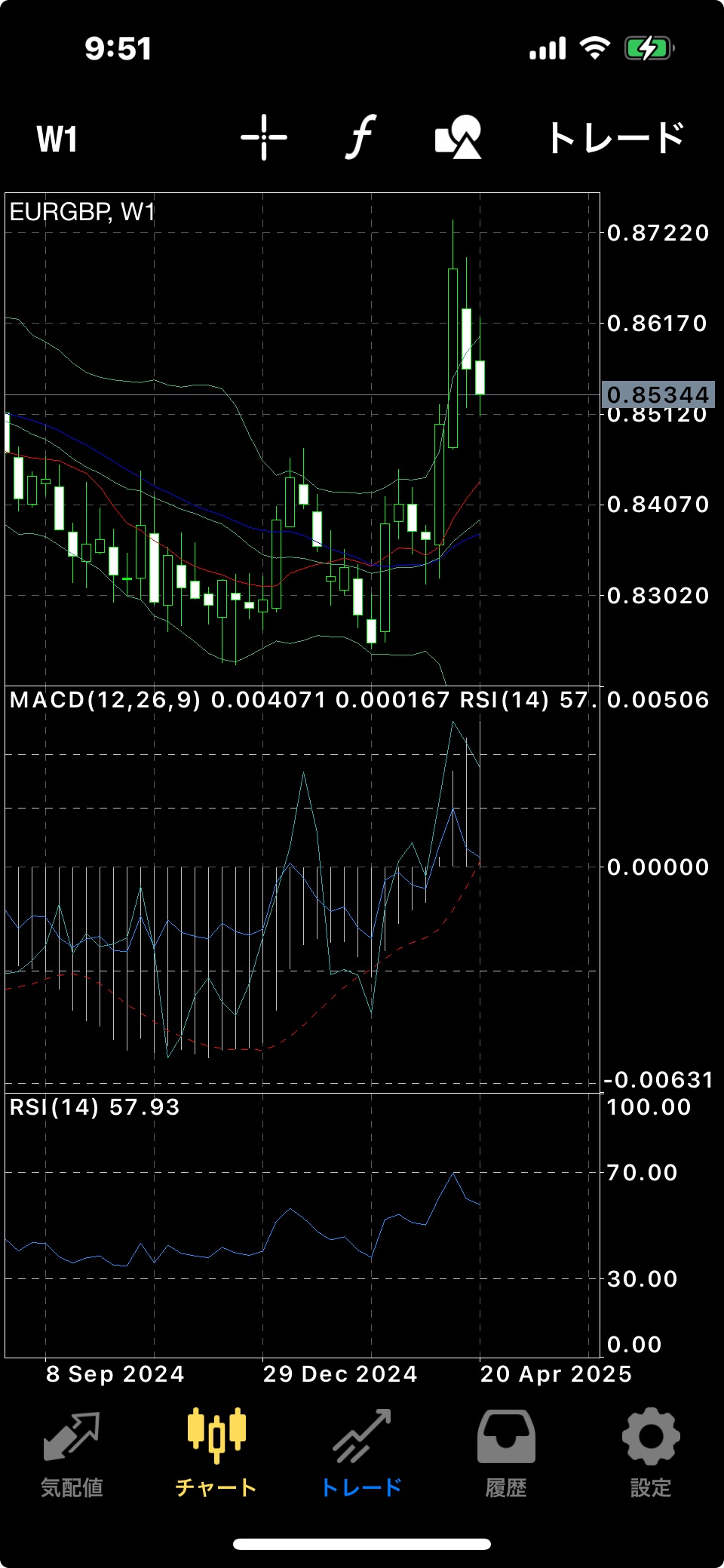Screen dimensions: 724x1568
Task: Open the chart objects shapes tool
Action: [459, 137]
